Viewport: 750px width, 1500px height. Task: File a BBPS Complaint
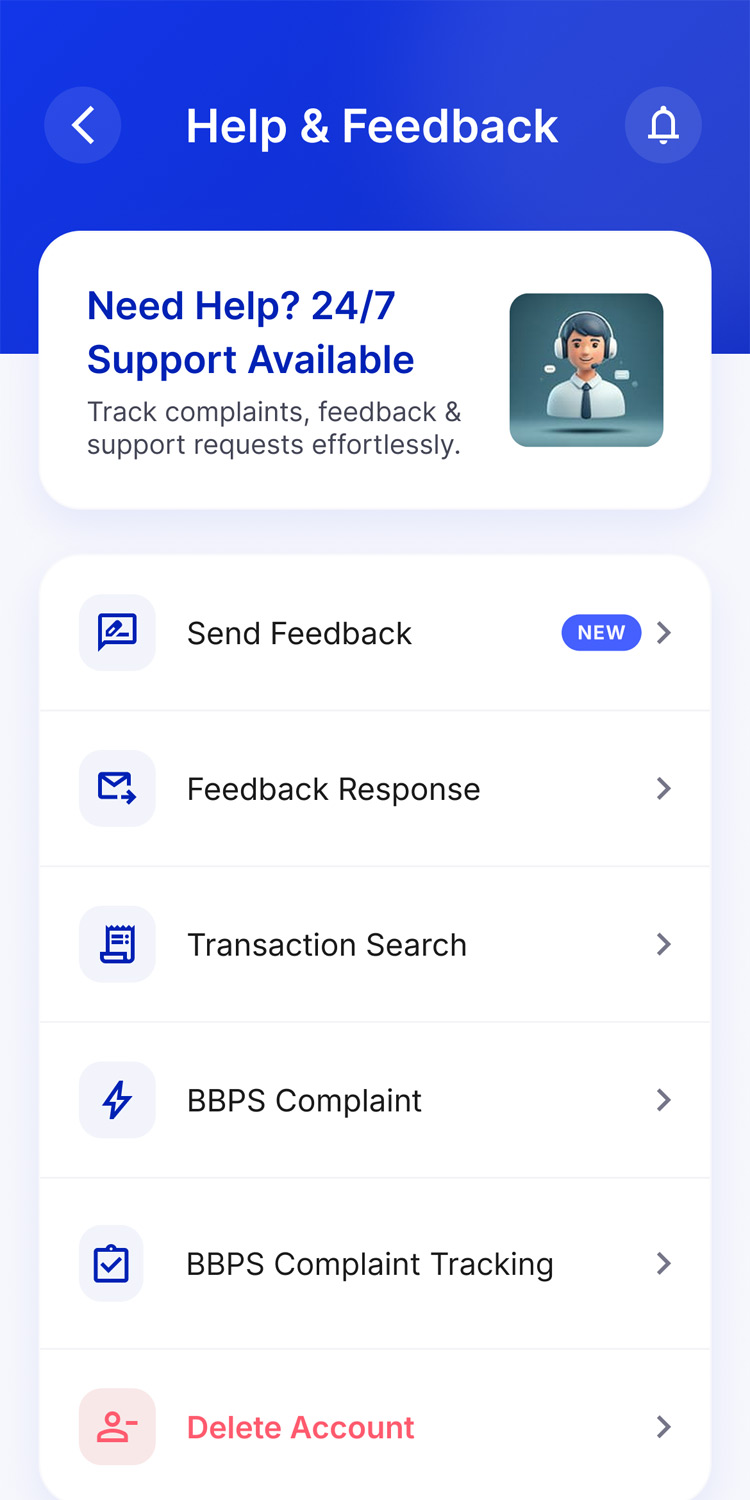click(375, 1101)
